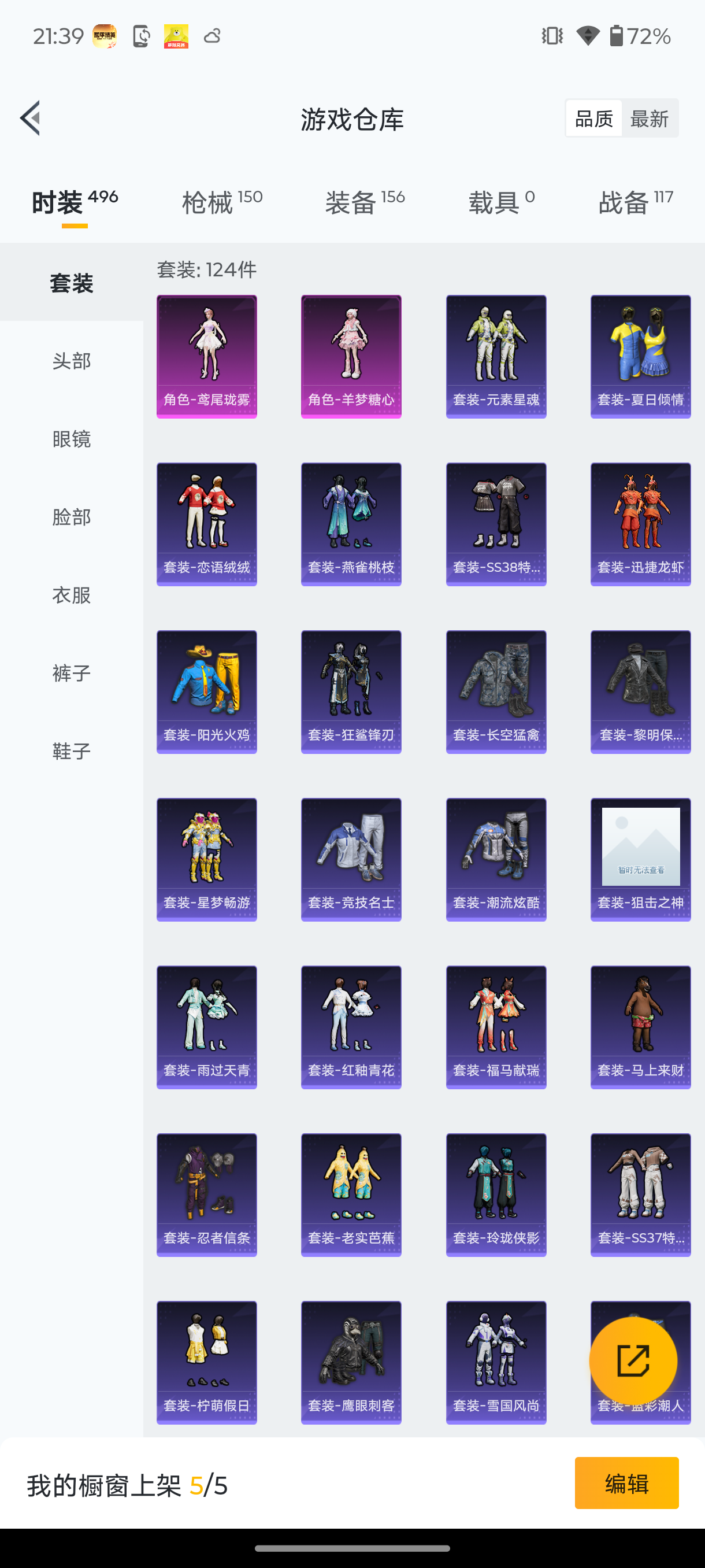Switch sorting to 最新
The height and width of the screenshot is (1568, 705).
pyautogui.click(x=650, y=118)
